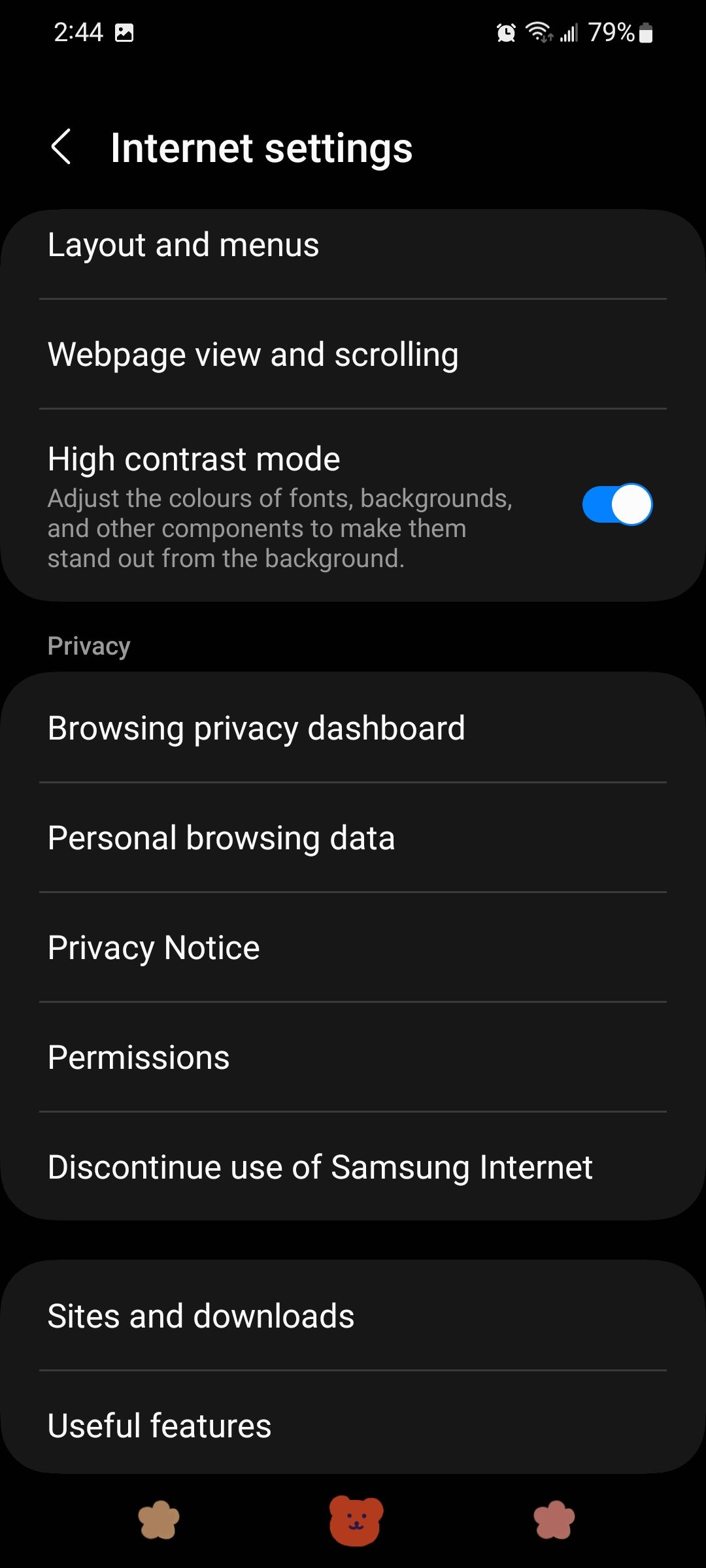Open Layout and menus
This screenshot has height=1568, width=706.
click(x=184, y=245)
